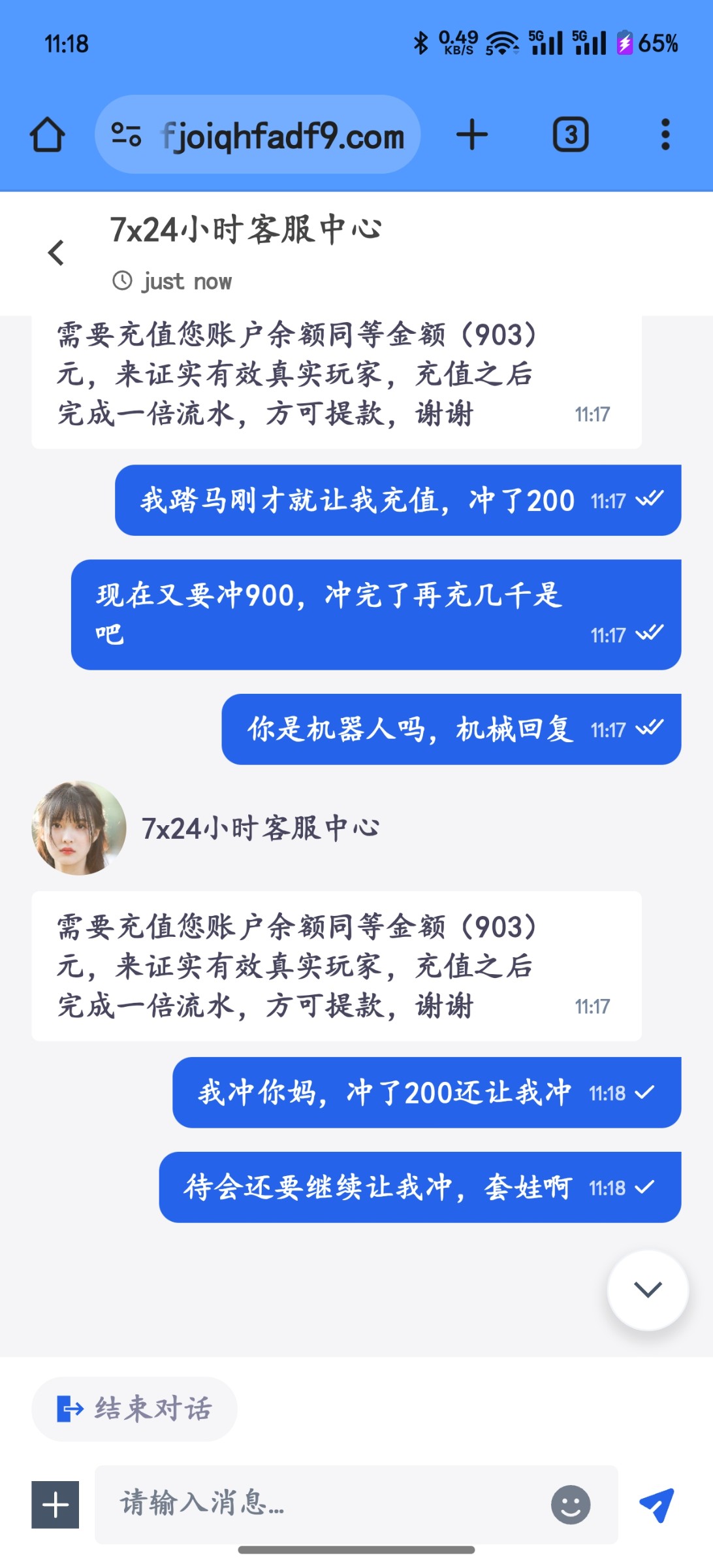End the conversation with 结束对话

point(135,1409)
